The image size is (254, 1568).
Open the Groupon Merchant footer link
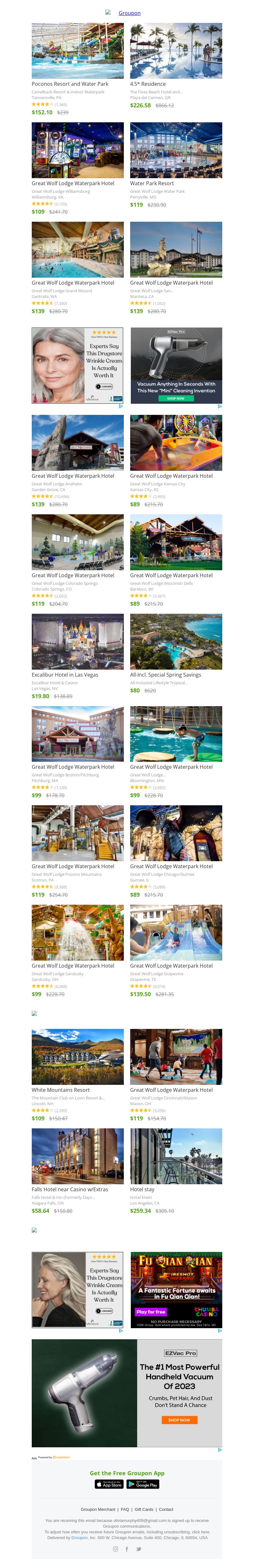[x=98, y=1509]
